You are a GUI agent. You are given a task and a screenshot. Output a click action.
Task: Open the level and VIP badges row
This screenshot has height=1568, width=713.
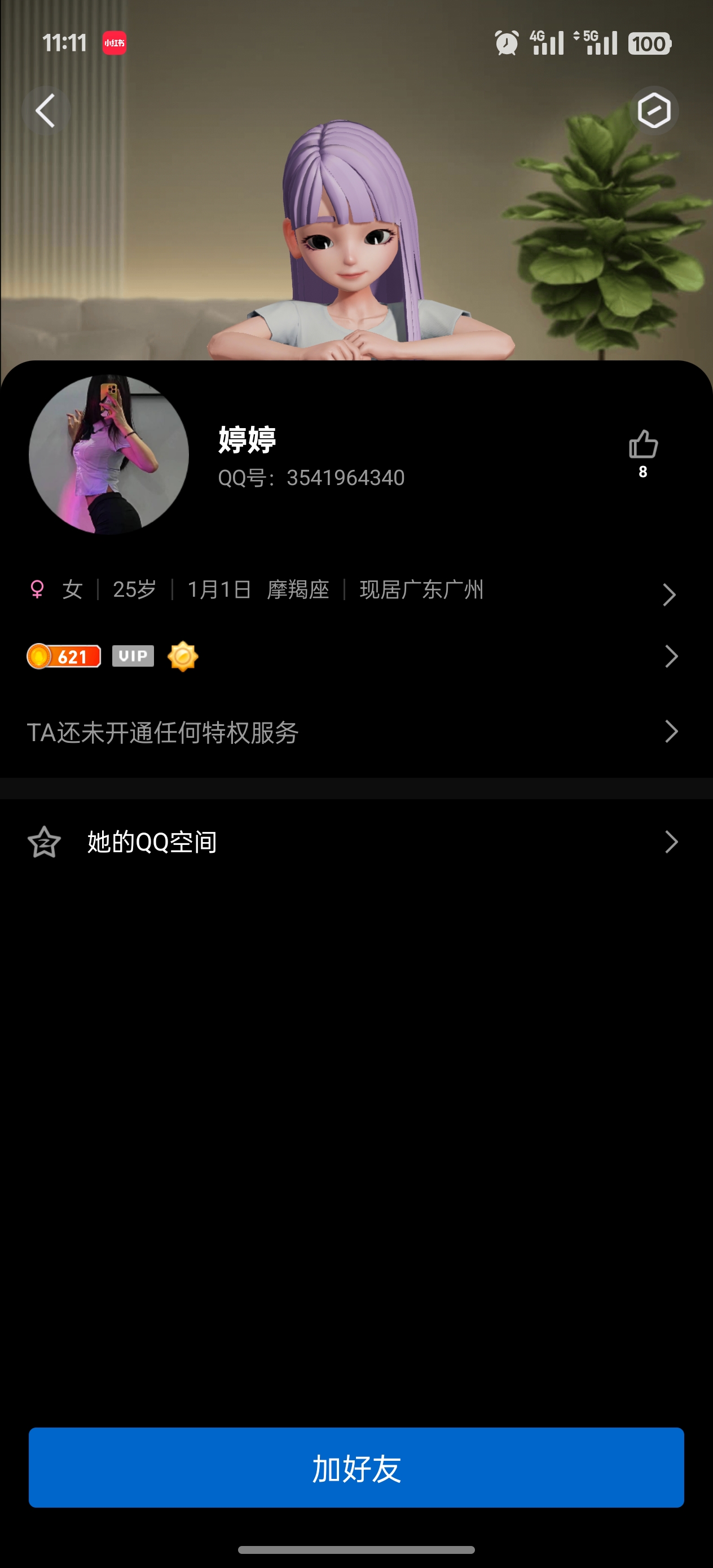[353, 656]
